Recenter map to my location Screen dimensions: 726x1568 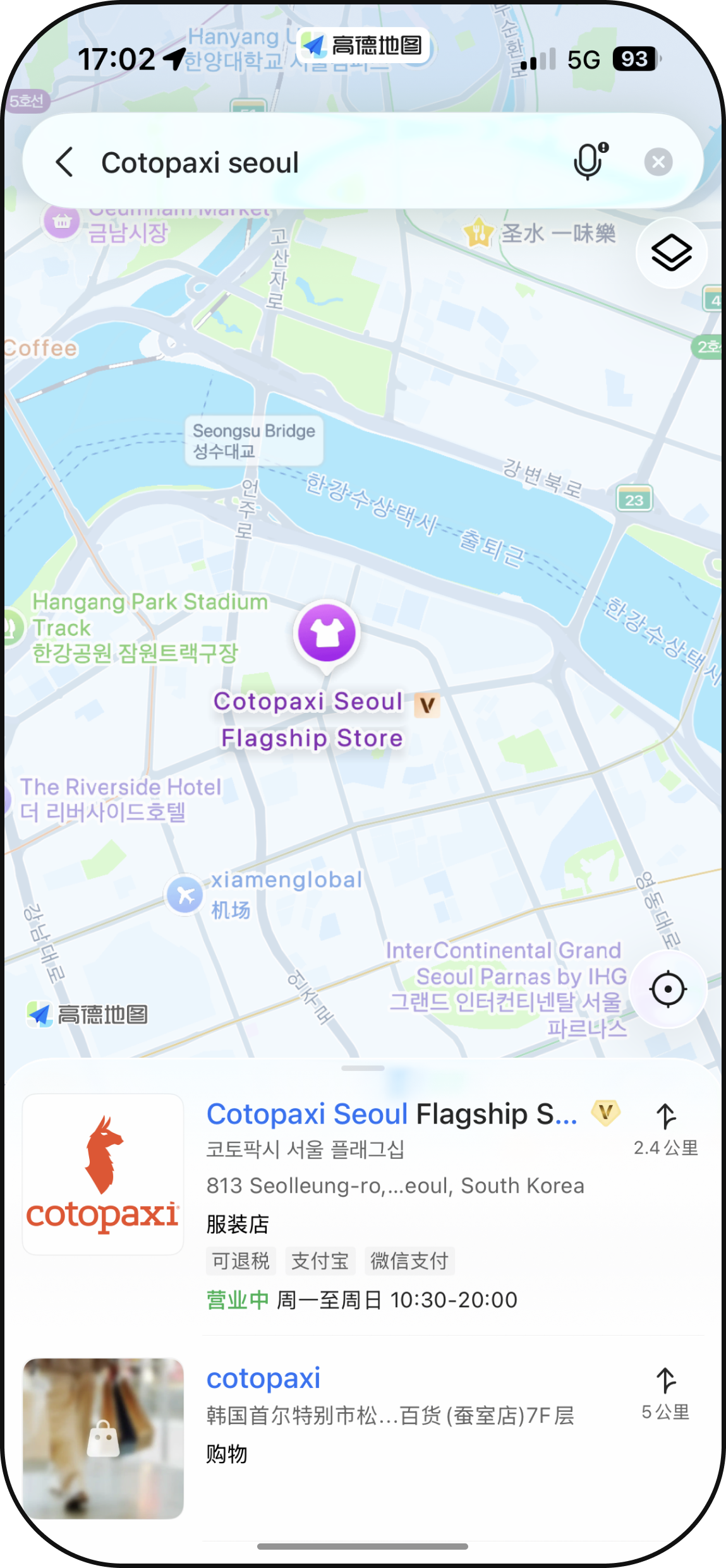(x=668, y=989)
